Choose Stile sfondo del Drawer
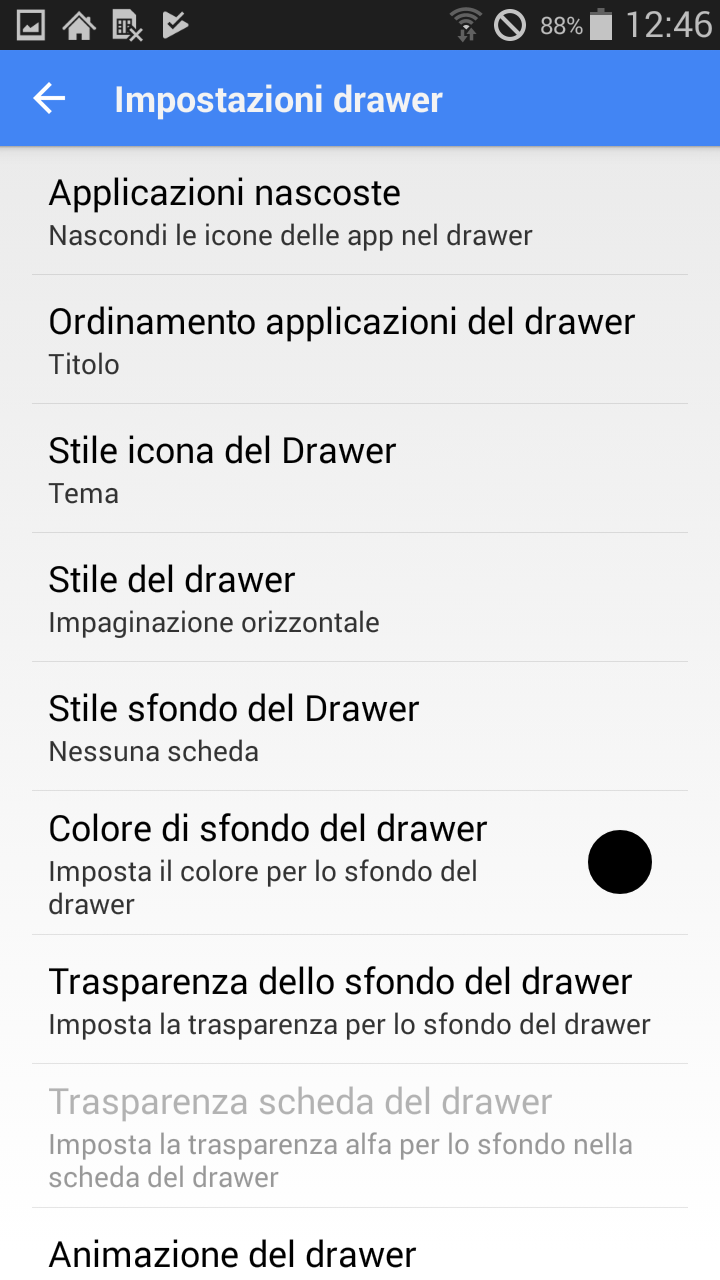Viewport: 720px width, 1280px height. tap(360, 727)
